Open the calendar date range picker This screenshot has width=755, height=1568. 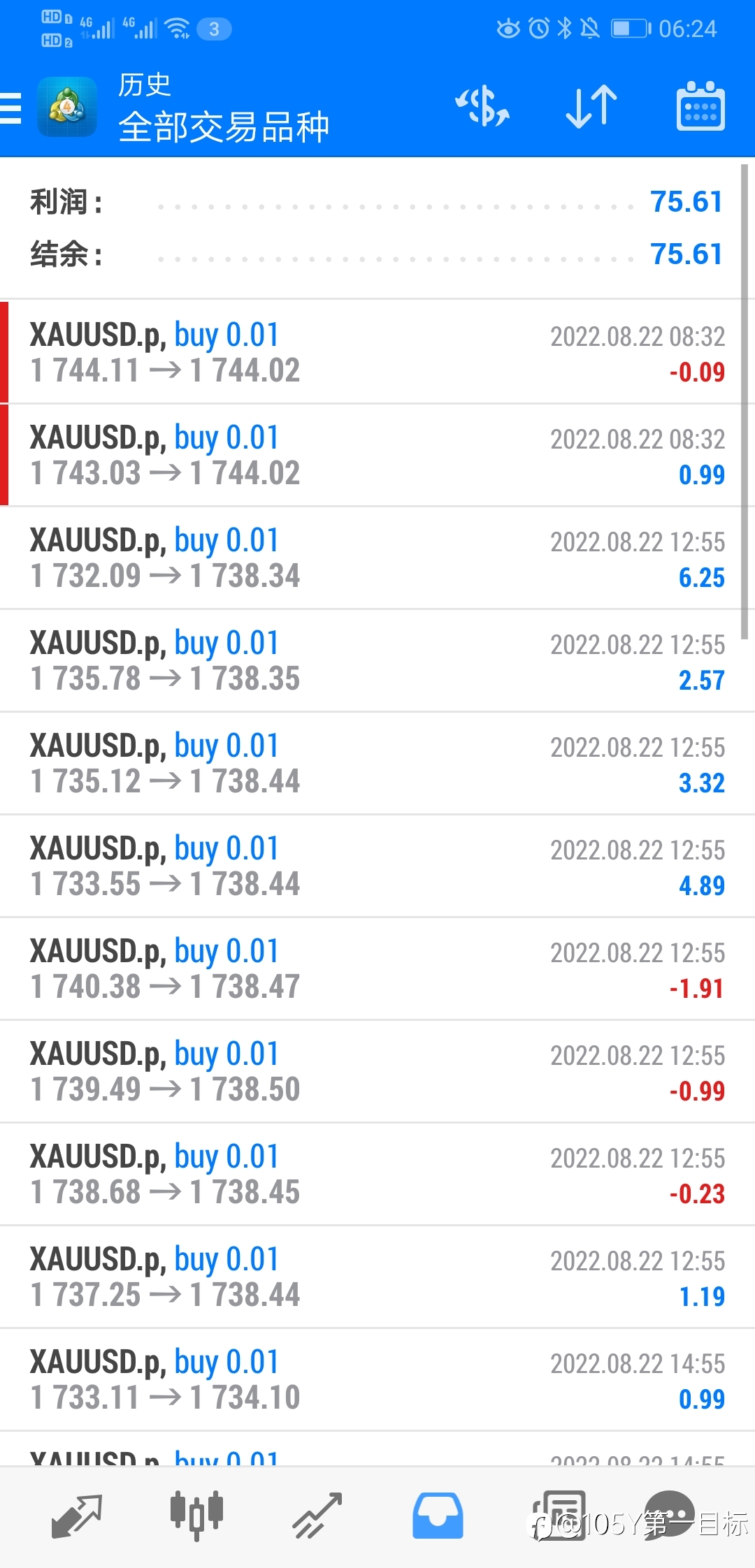[700, 106]
